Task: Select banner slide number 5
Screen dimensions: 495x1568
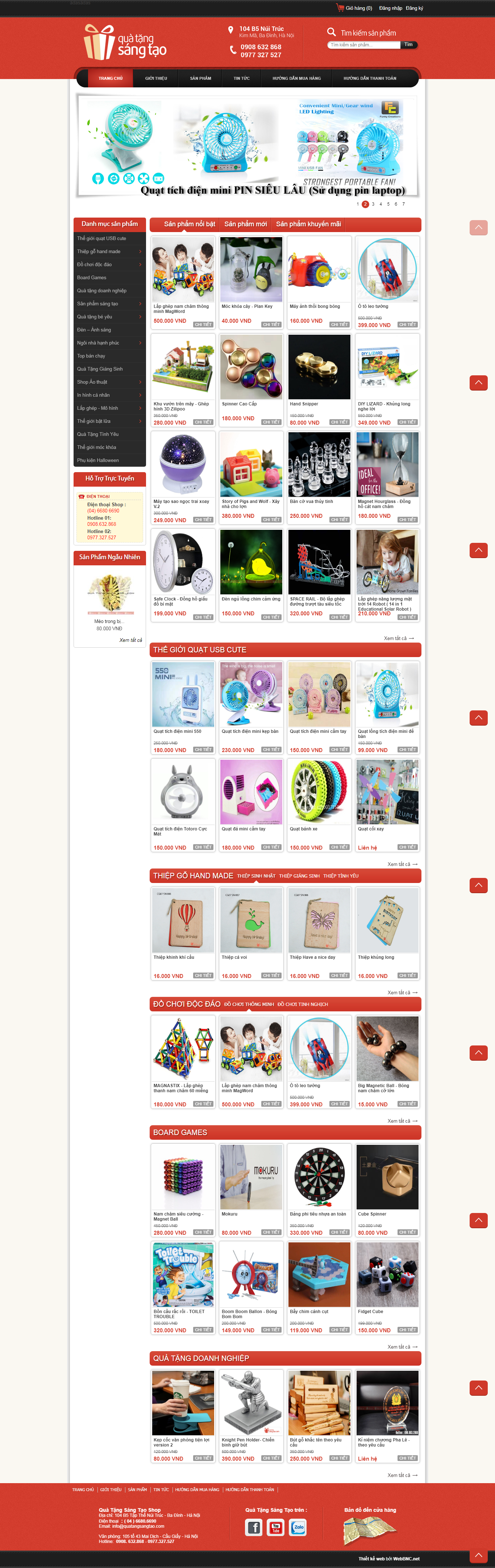Action: pyautogui.click(x=388, y=204)
